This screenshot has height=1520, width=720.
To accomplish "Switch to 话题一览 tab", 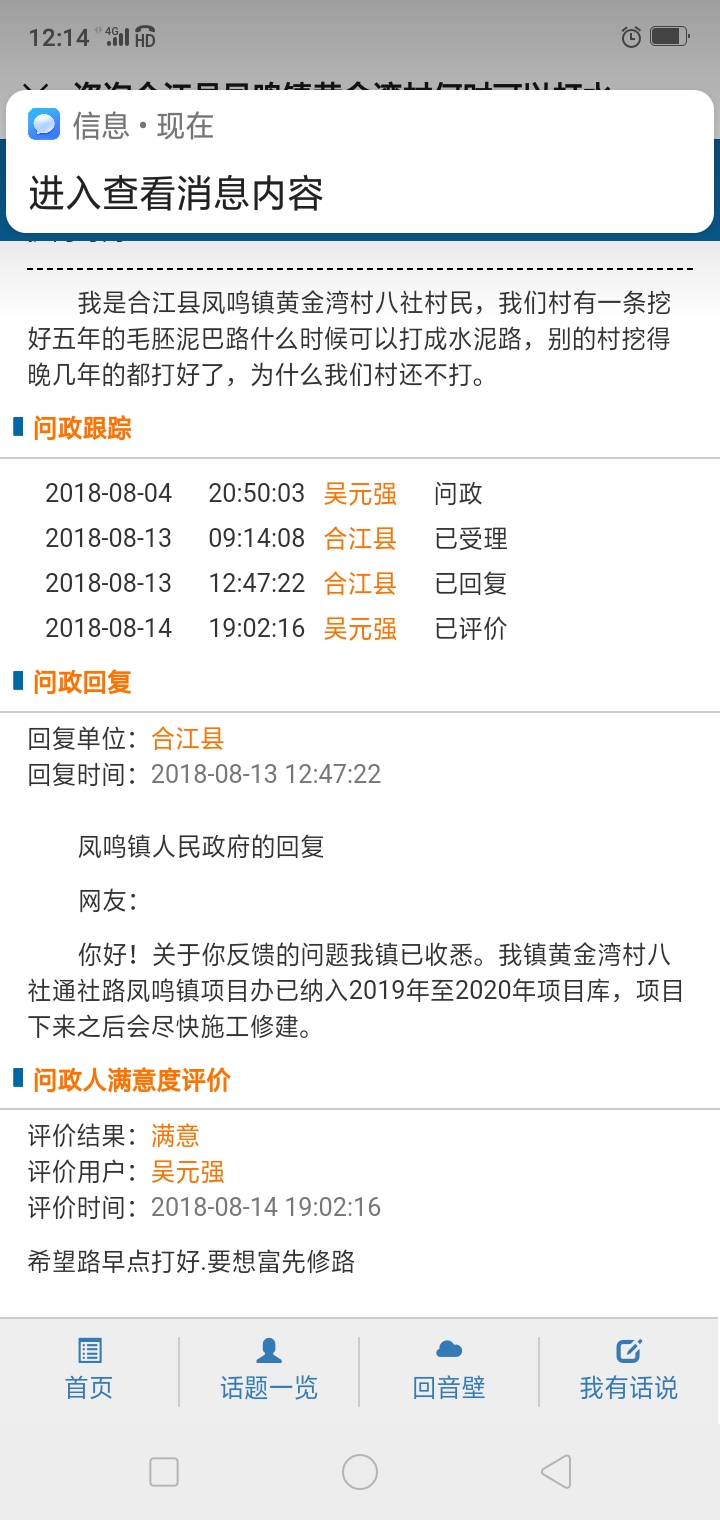I will 269,1370.
